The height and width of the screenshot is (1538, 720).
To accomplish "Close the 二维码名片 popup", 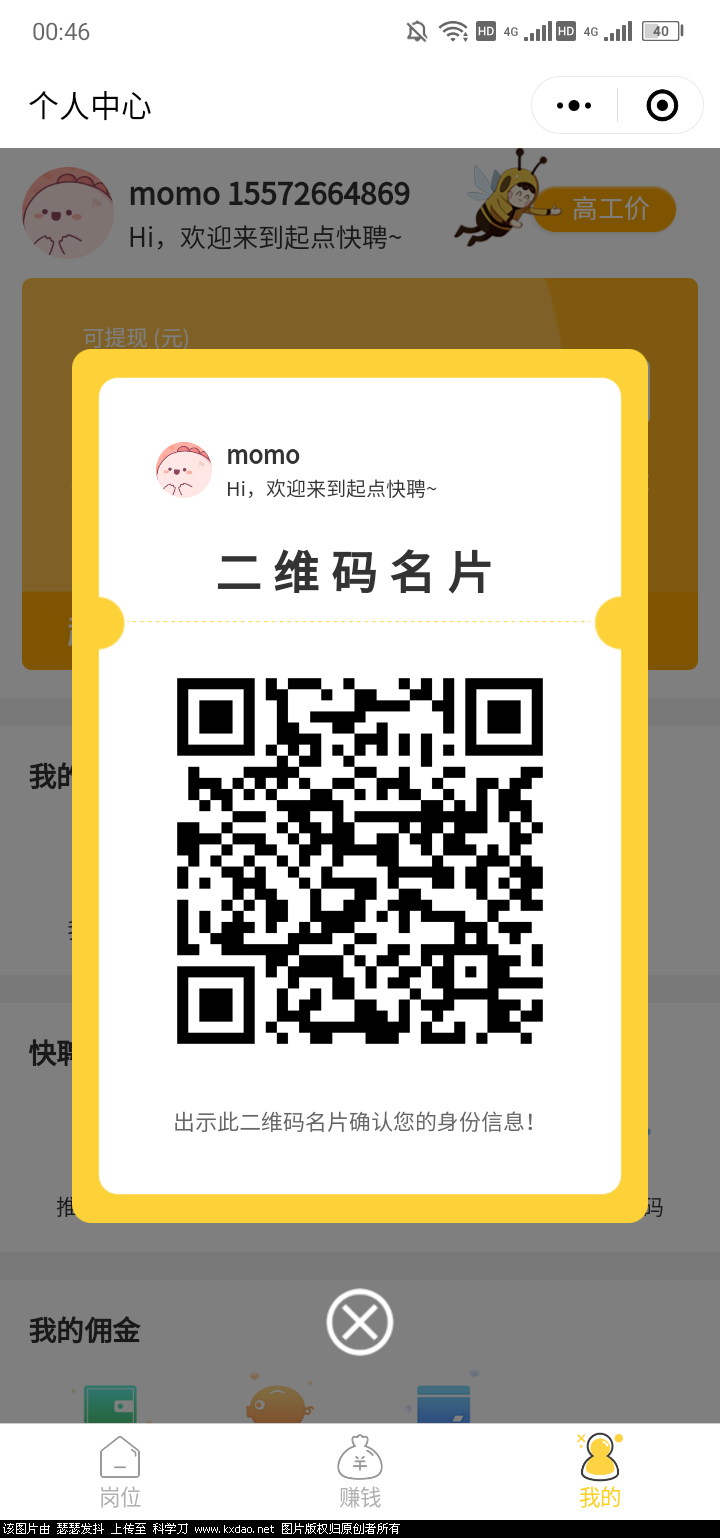I will [x=360, y=1322].
